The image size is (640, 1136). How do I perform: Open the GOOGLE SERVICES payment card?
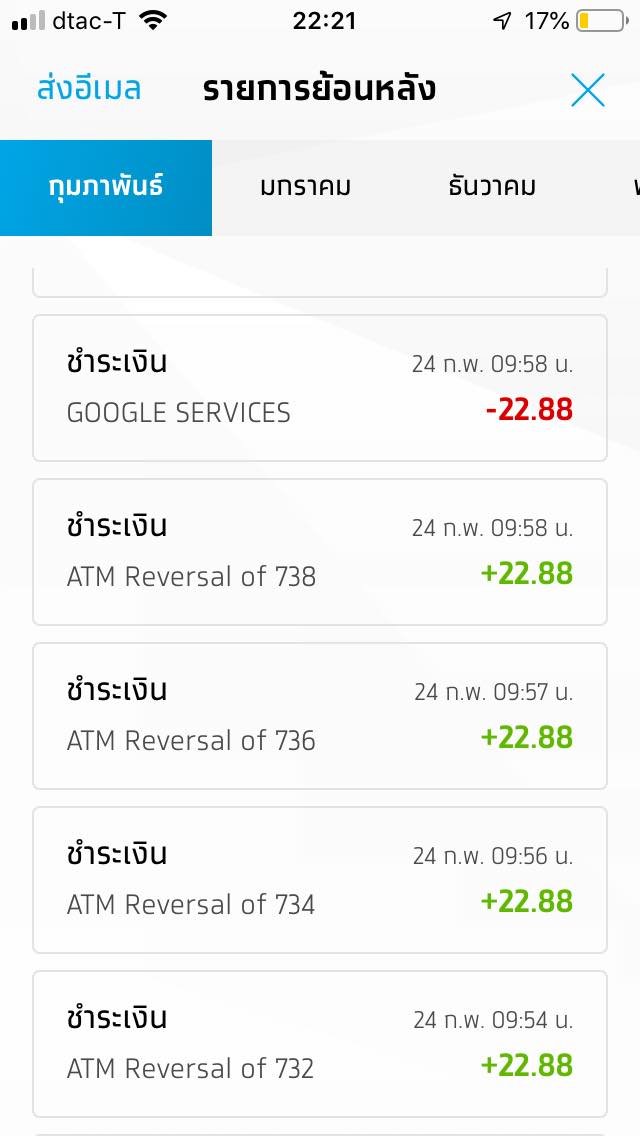point(320,388)
